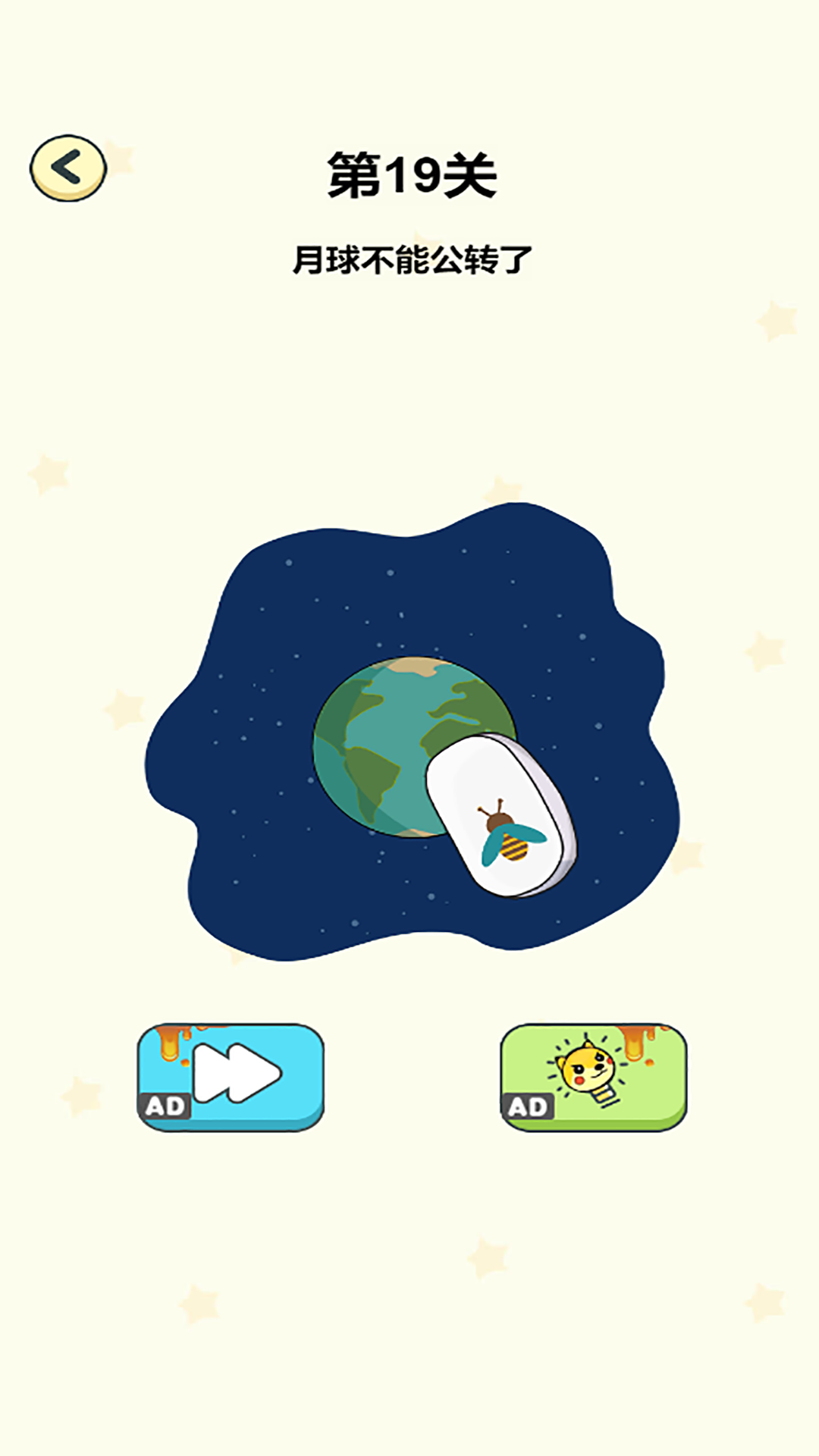Skip level 19 by watching an ad
This screenshot has height=1456, width=819.
(x=231, y=1077)
